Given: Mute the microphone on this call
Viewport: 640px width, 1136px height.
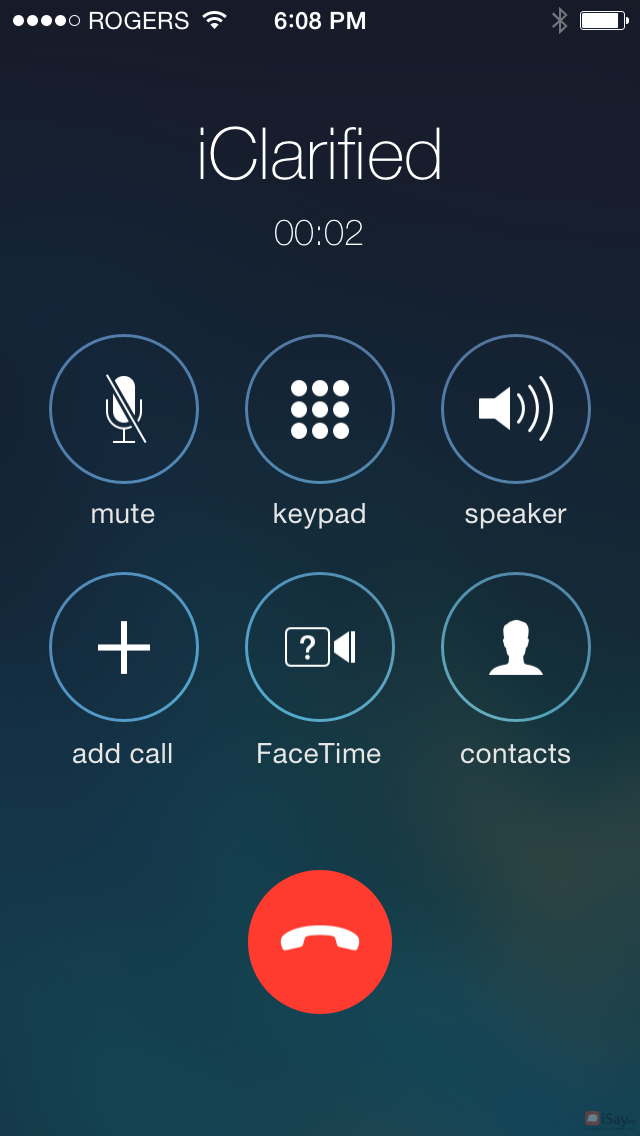Looking at the screenshot, I should (124, 408).
